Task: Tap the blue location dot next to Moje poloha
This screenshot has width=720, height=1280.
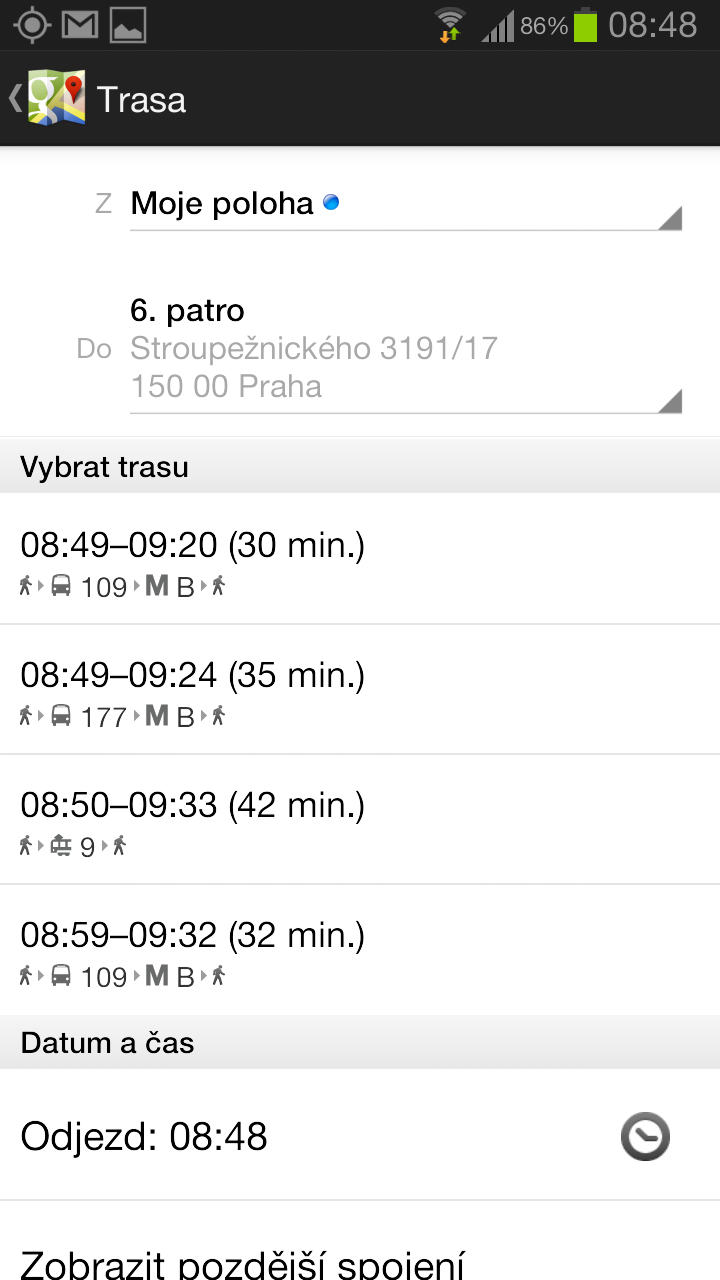Action: click(333, 202)
